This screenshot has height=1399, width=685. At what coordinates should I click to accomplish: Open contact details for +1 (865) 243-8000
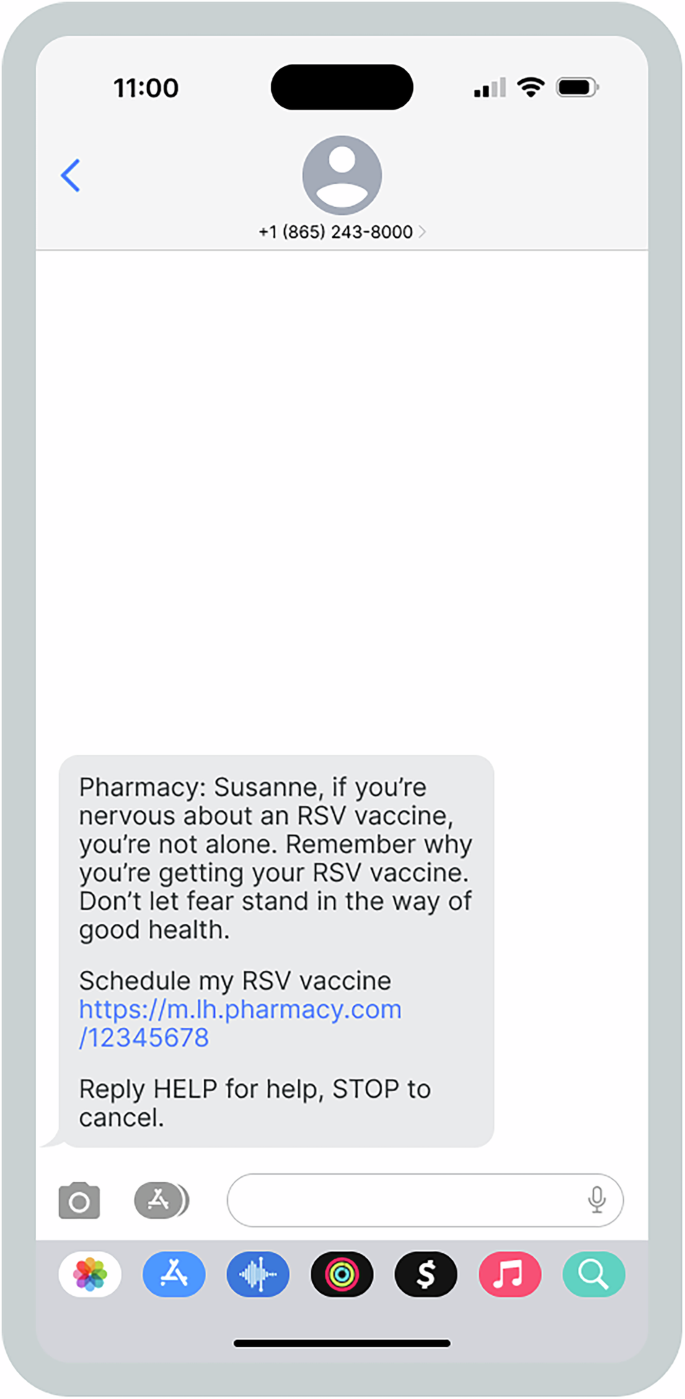point(342,231)
